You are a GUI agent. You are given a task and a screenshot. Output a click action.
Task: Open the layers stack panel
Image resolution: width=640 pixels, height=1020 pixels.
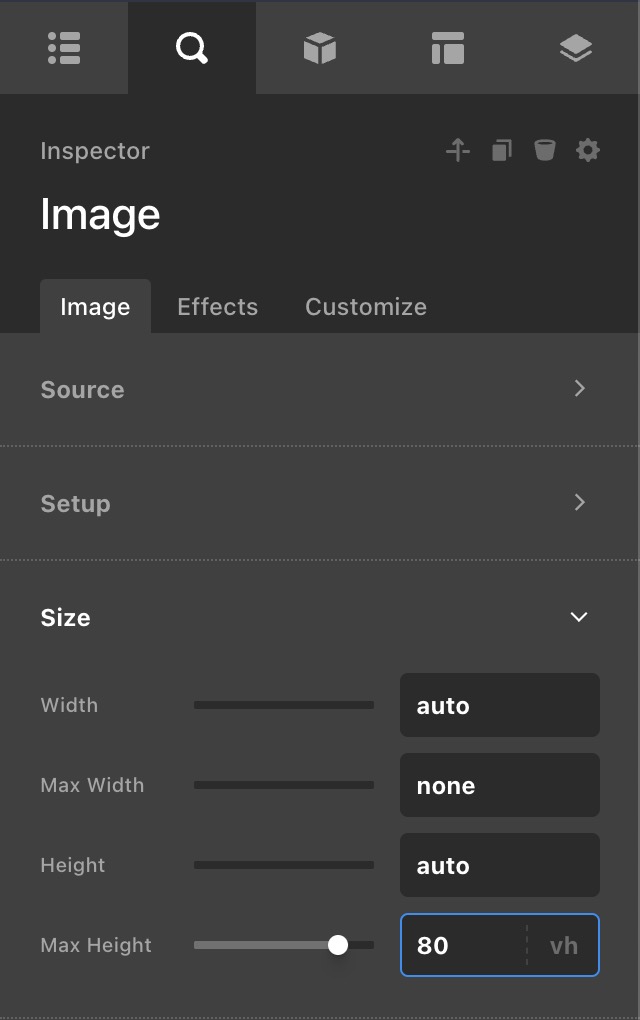point(575,48)
